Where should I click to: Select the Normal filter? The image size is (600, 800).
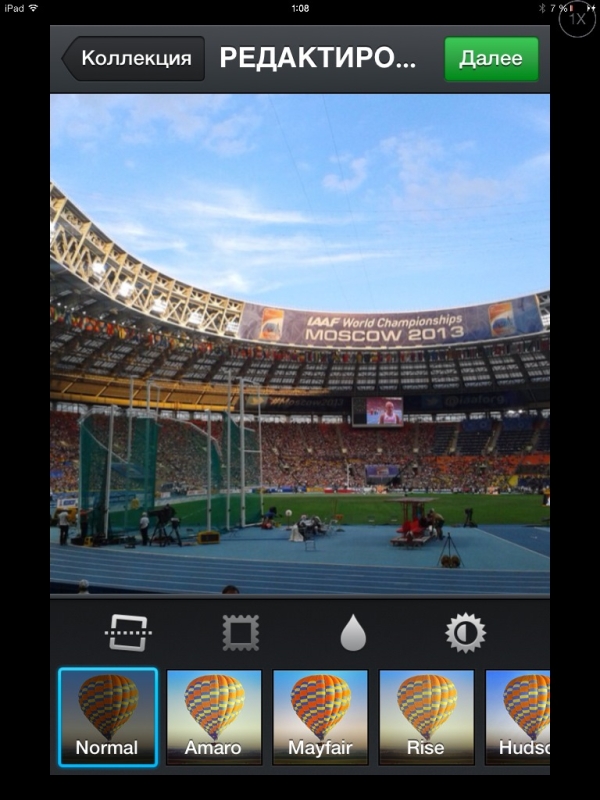(x=108, y=717)
